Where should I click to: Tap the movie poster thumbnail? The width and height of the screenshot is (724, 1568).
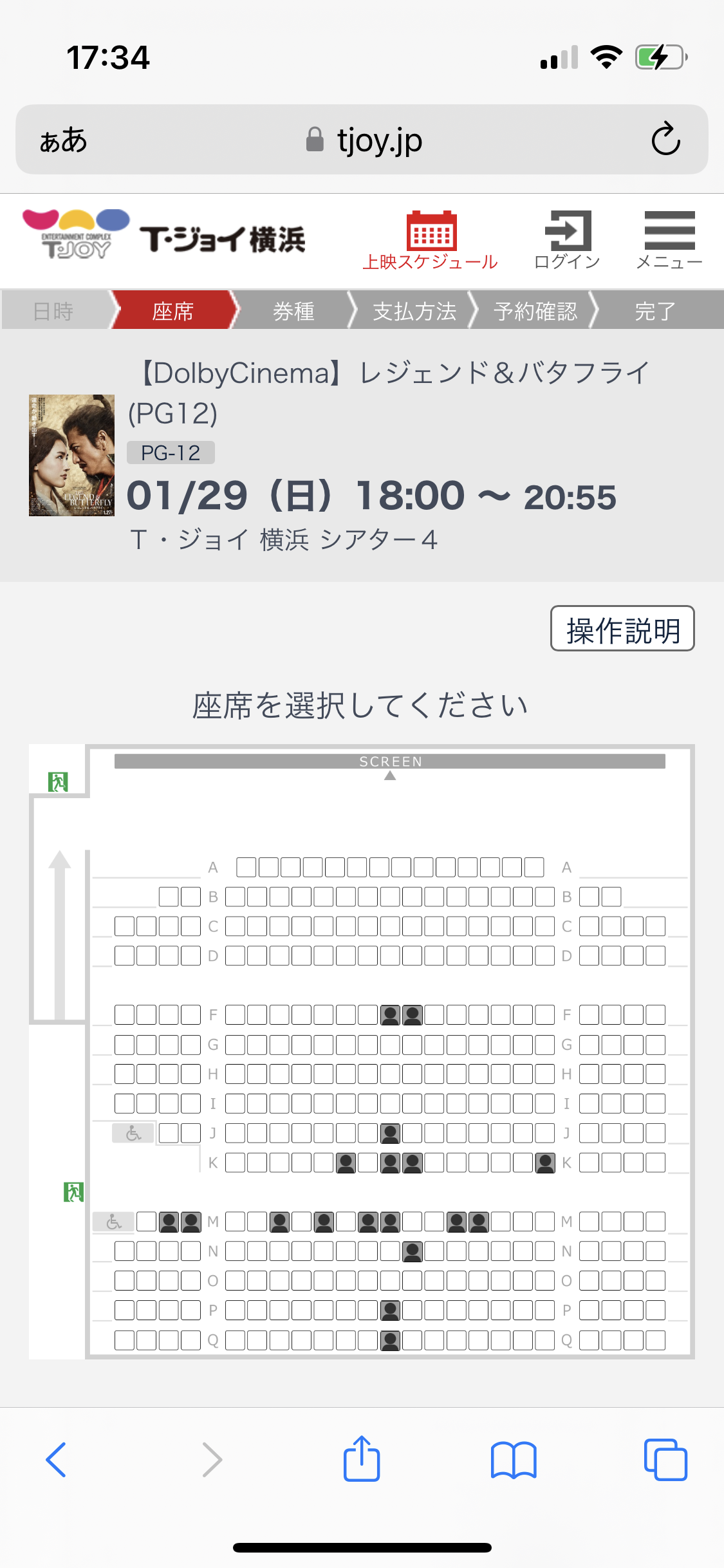click(71, 455)
